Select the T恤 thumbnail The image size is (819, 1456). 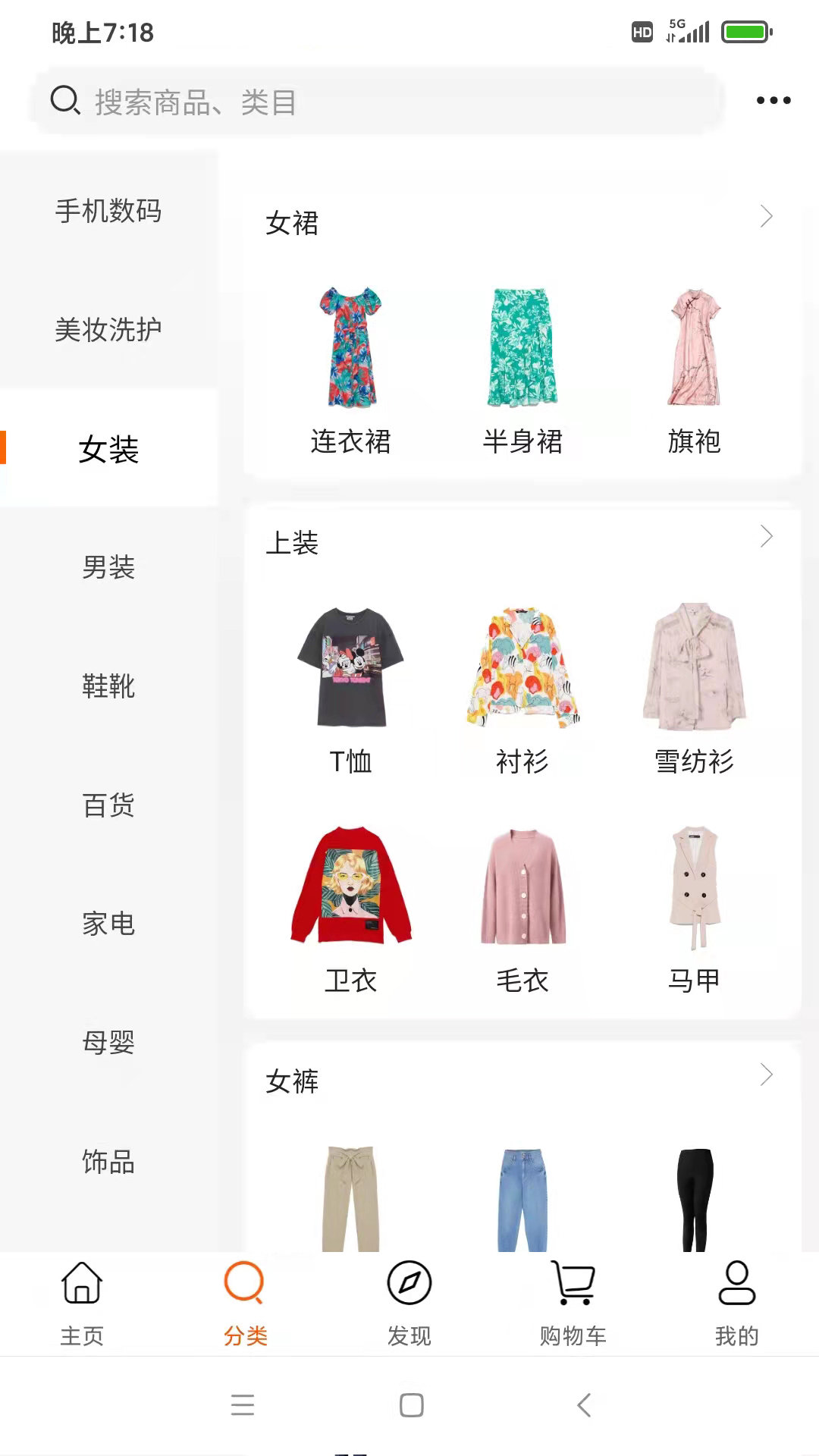[x=351, y=666]
